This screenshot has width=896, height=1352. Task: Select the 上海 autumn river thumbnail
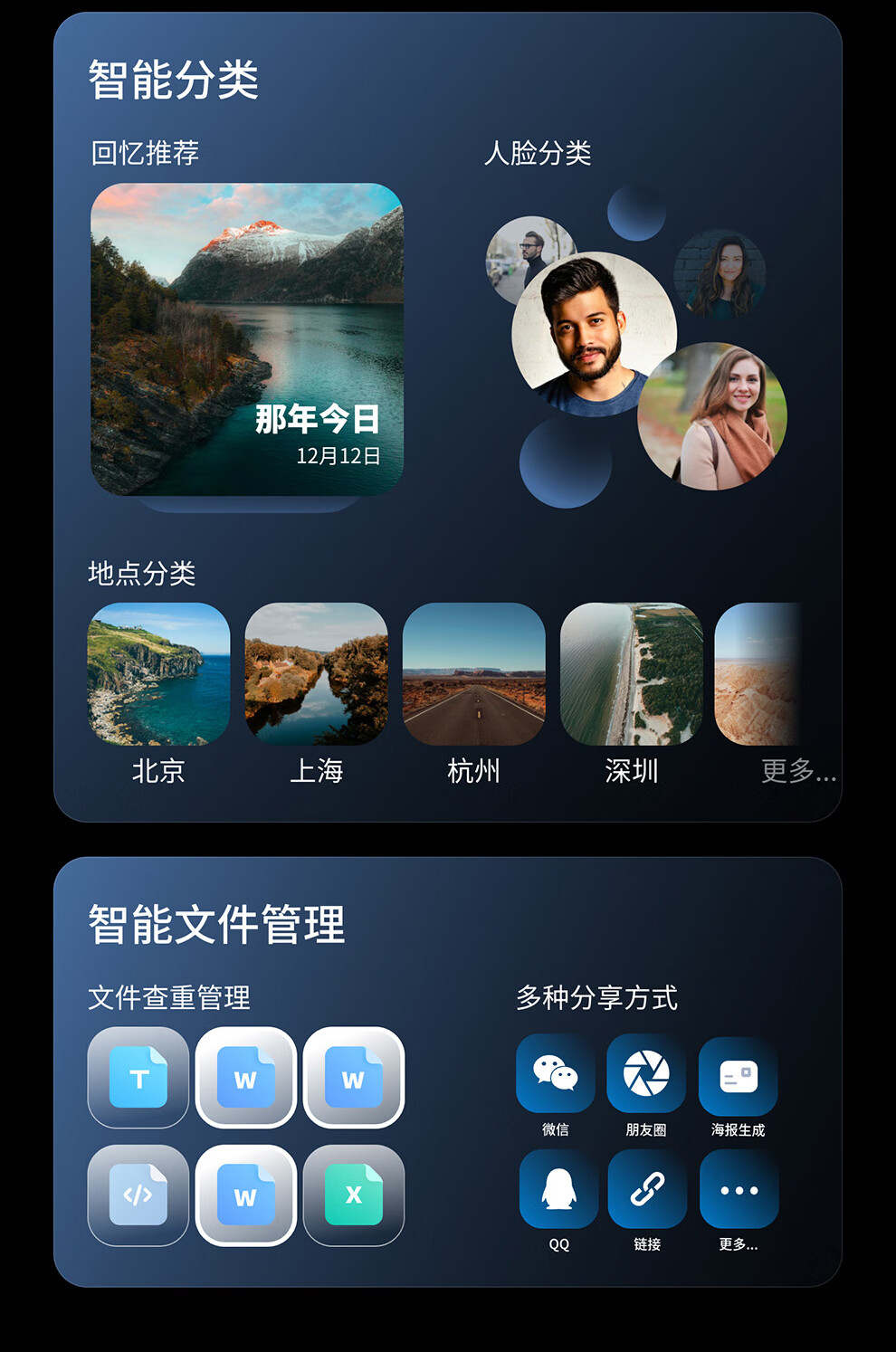pyautogui.click(x=316, y=677)
